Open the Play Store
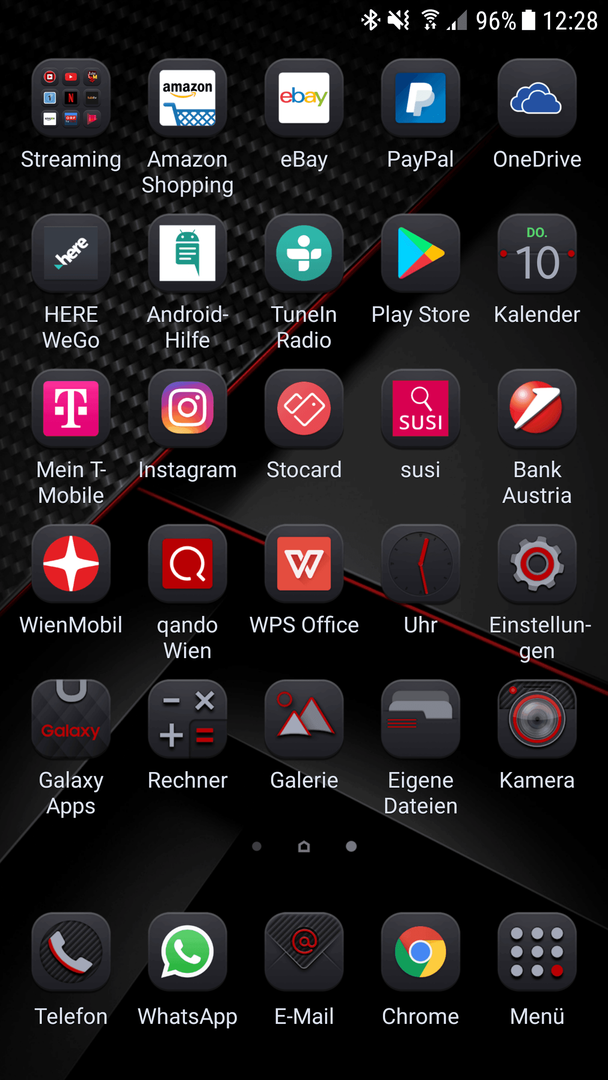Screen dimensions: 608x1080 coord(420,253)
